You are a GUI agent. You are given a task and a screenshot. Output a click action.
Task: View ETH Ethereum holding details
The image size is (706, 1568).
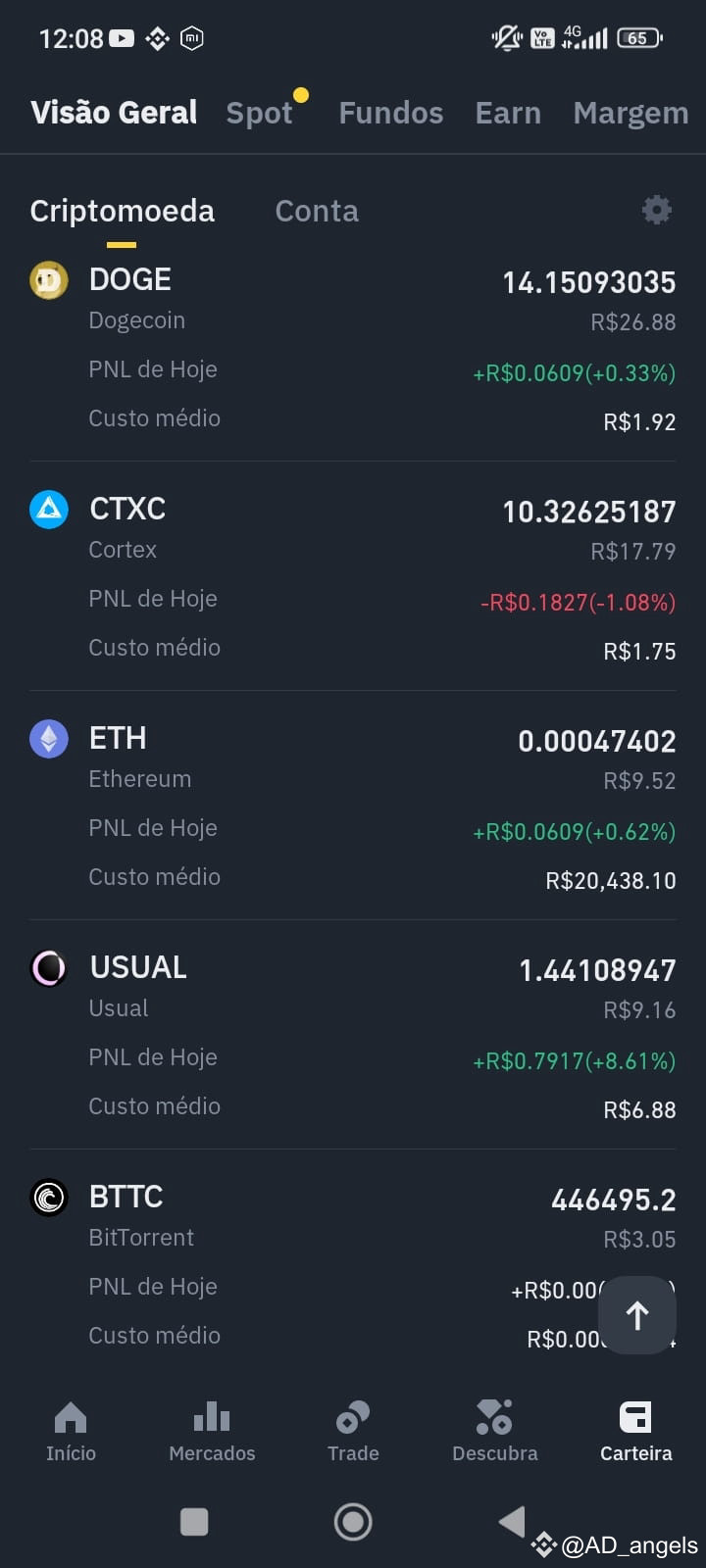coord(353,807)
